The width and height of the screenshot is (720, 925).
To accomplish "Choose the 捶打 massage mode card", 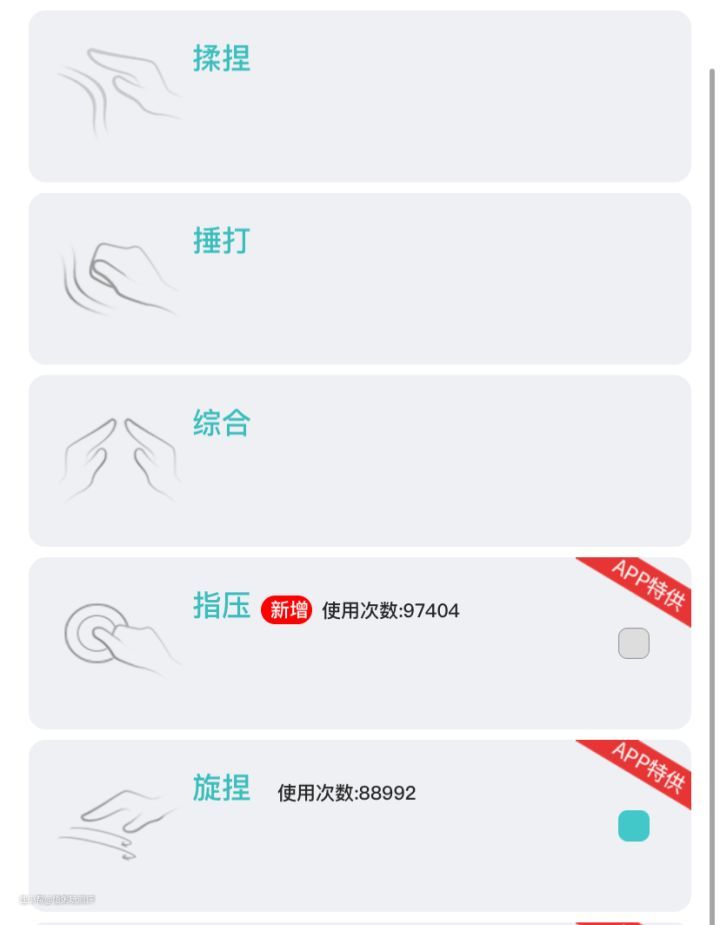I will 359,279.
